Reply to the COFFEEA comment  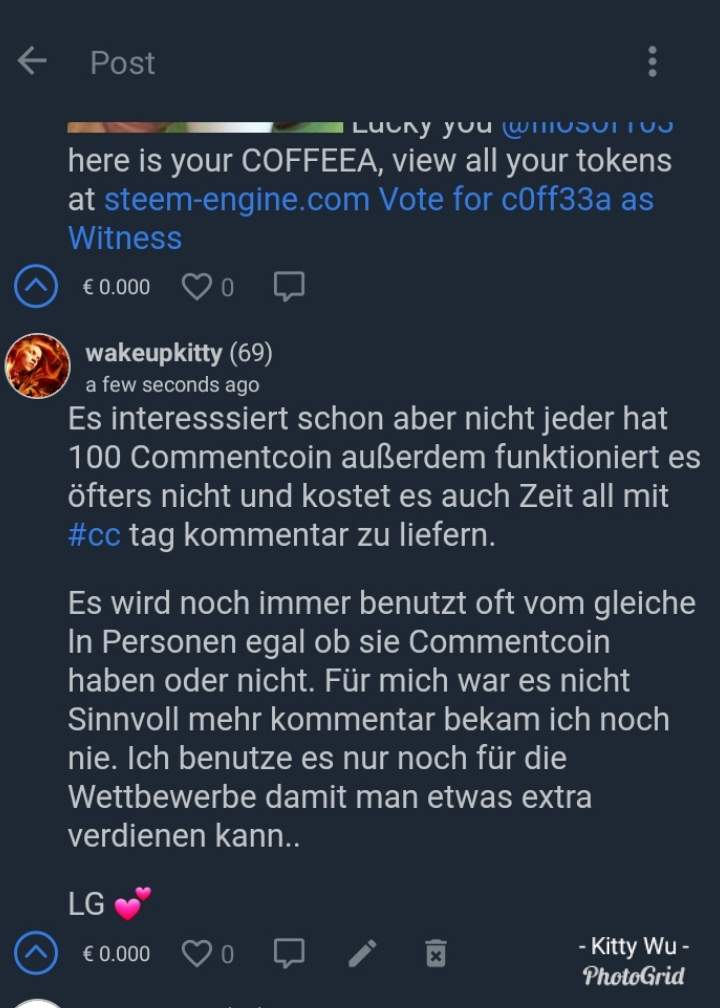tap(289, 288)
